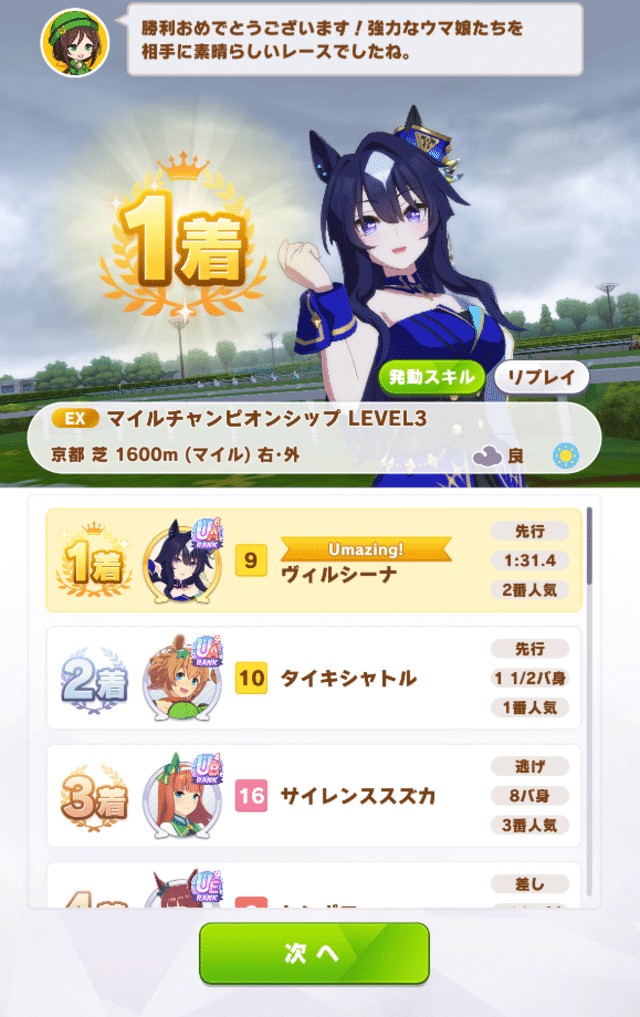Continue with the 次へ button
The width and height of the screenshot is (640, 1017).
click(314, 953)
